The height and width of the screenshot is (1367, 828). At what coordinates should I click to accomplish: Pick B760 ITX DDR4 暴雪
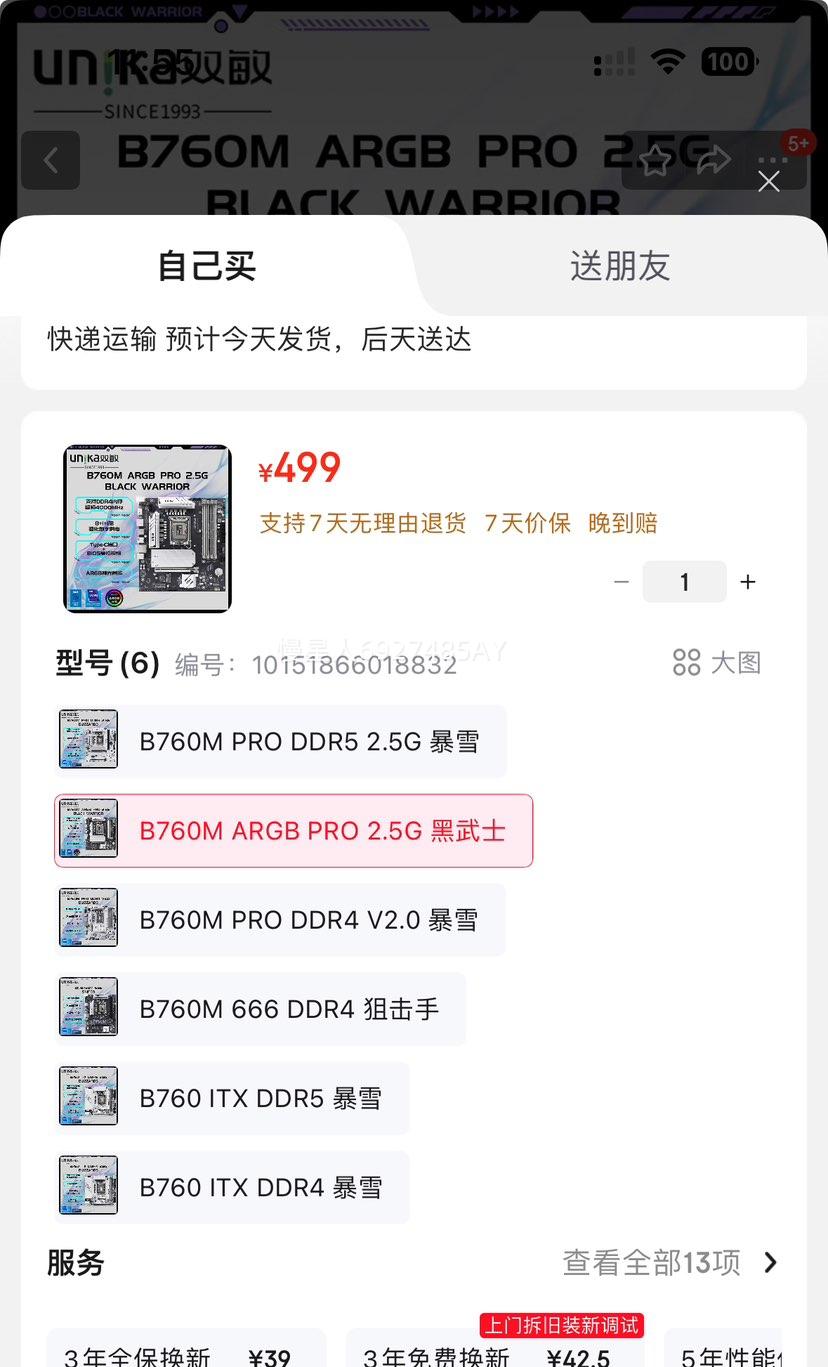coord(232,1187)
